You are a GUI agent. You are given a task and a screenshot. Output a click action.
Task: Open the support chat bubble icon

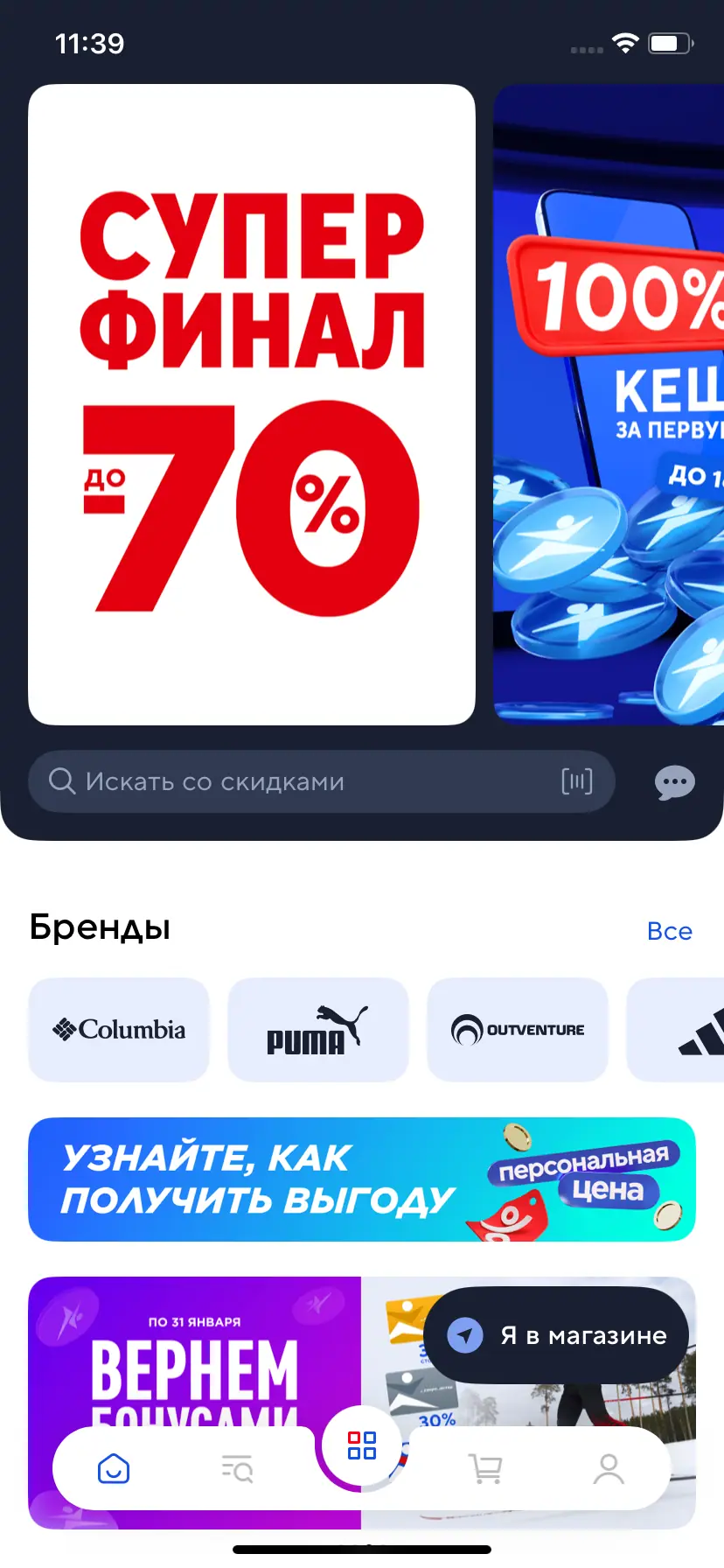coord(674,782)
